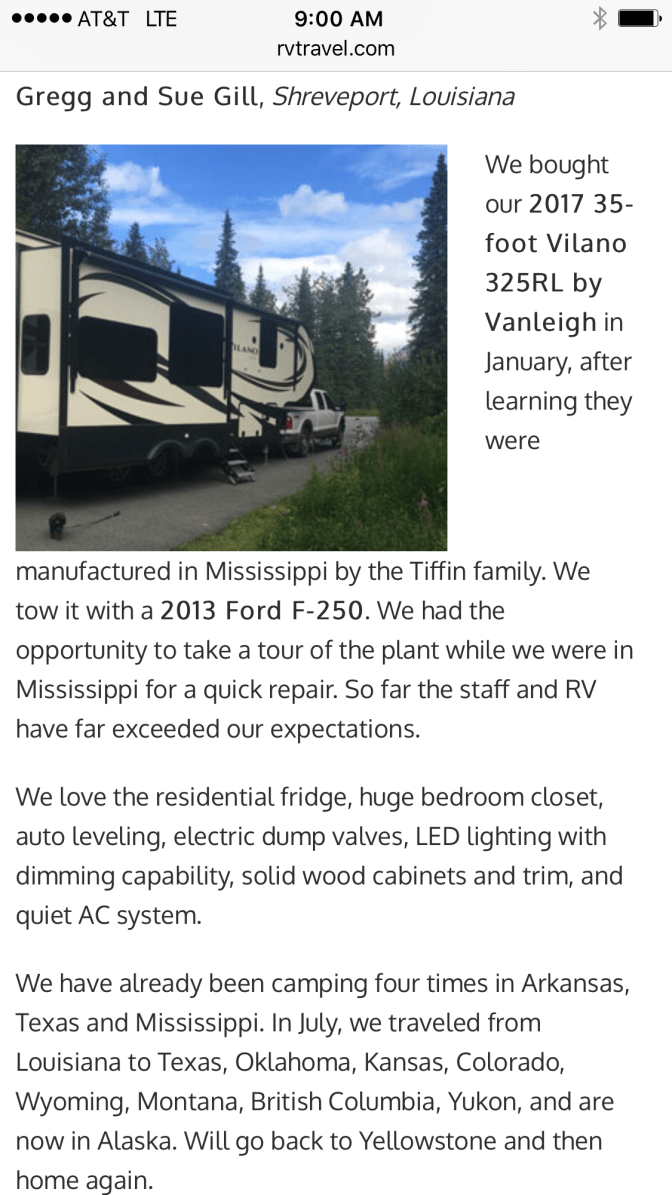Tap the rvtravel.com address bar

tap(336, 48)
